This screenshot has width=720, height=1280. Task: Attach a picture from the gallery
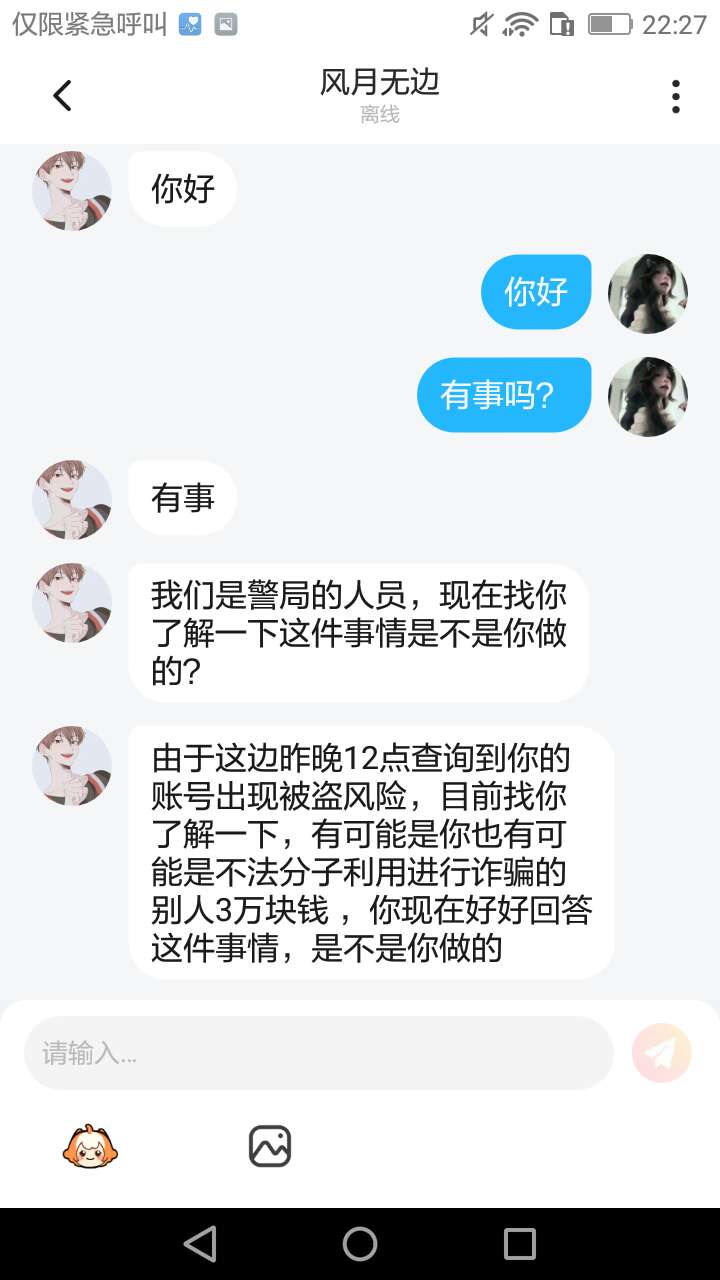270,1146
